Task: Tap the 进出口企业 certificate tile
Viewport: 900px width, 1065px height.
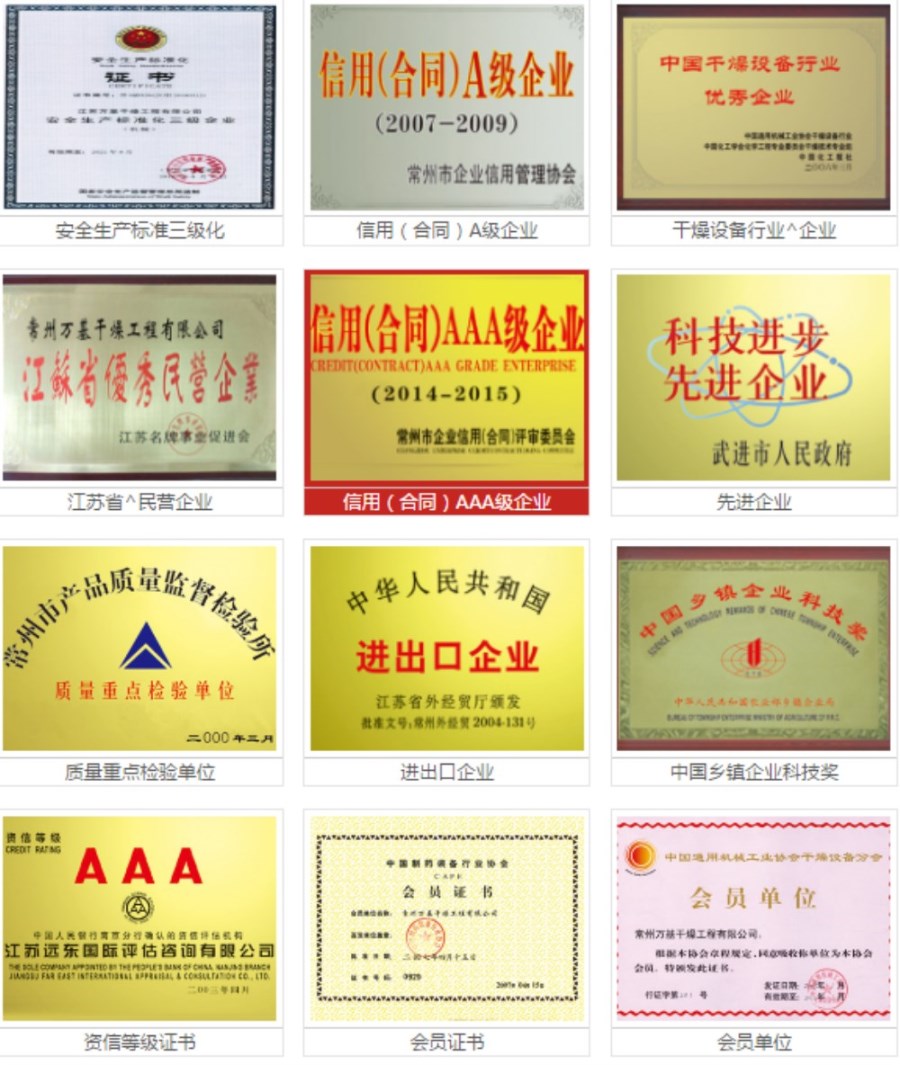Action: pyautogui.click(x=446, y=648)
